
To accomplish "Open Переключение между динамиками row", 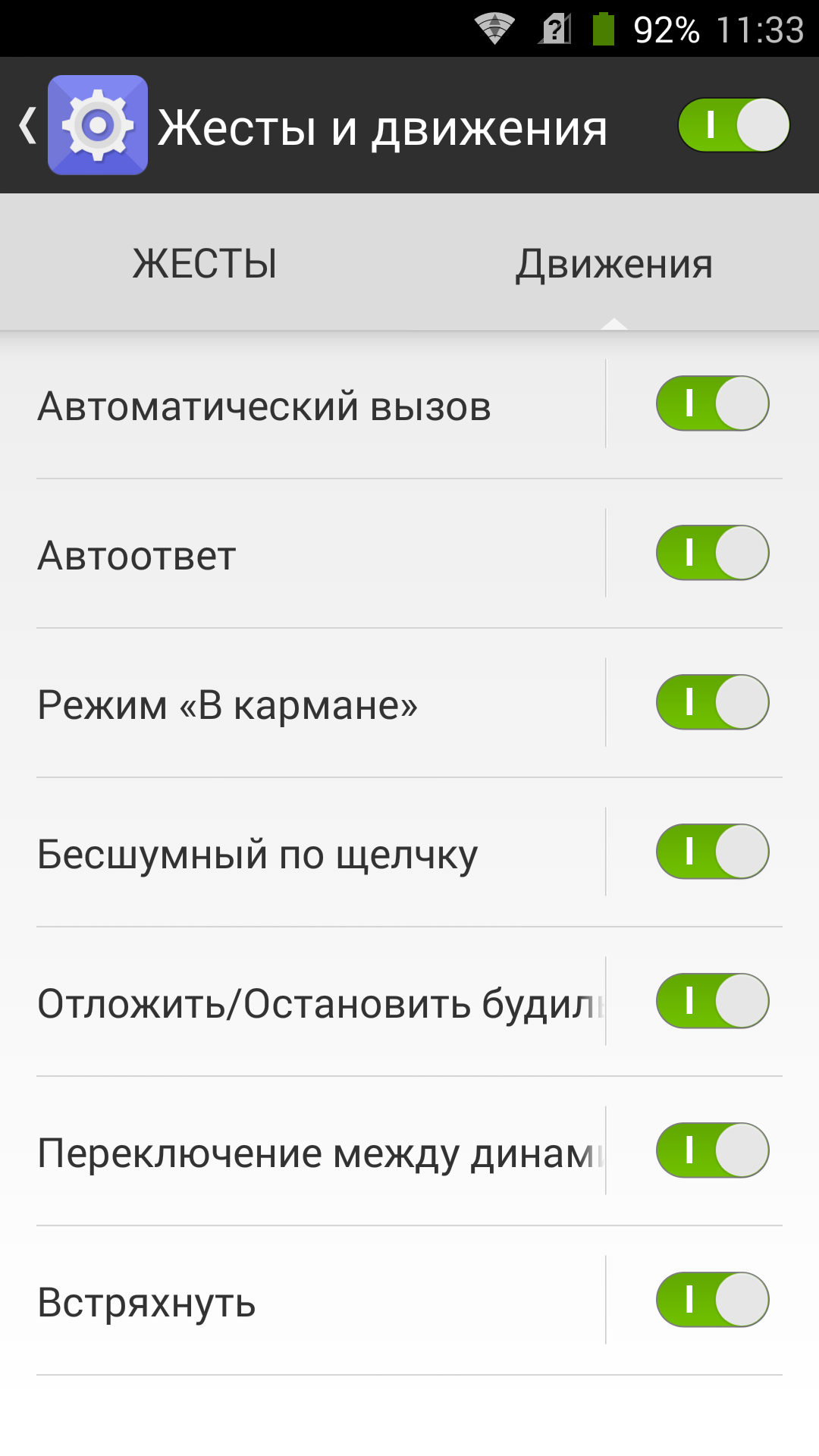I will (303, 1152).
